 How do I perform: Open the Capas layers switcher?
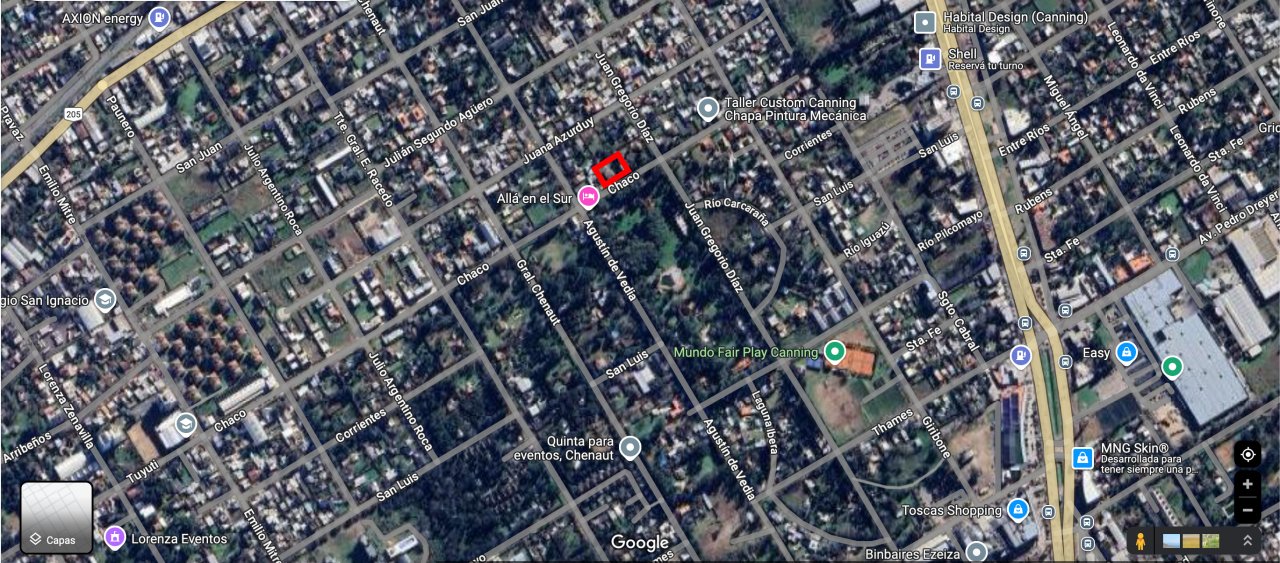click(57, 518)
